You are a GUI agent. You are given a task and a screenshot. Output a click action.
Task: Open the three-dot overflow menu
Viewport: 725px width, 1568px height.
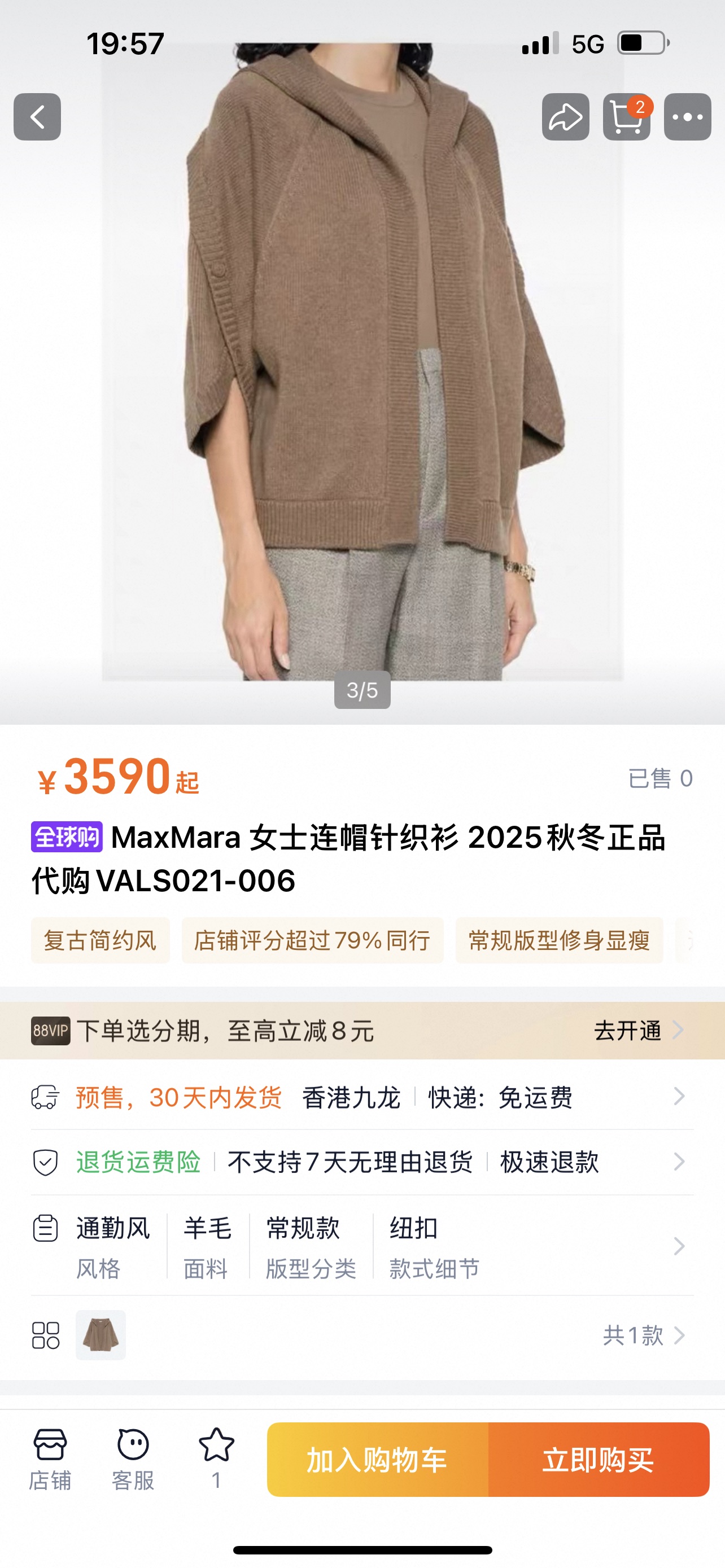tap(687, 117)
